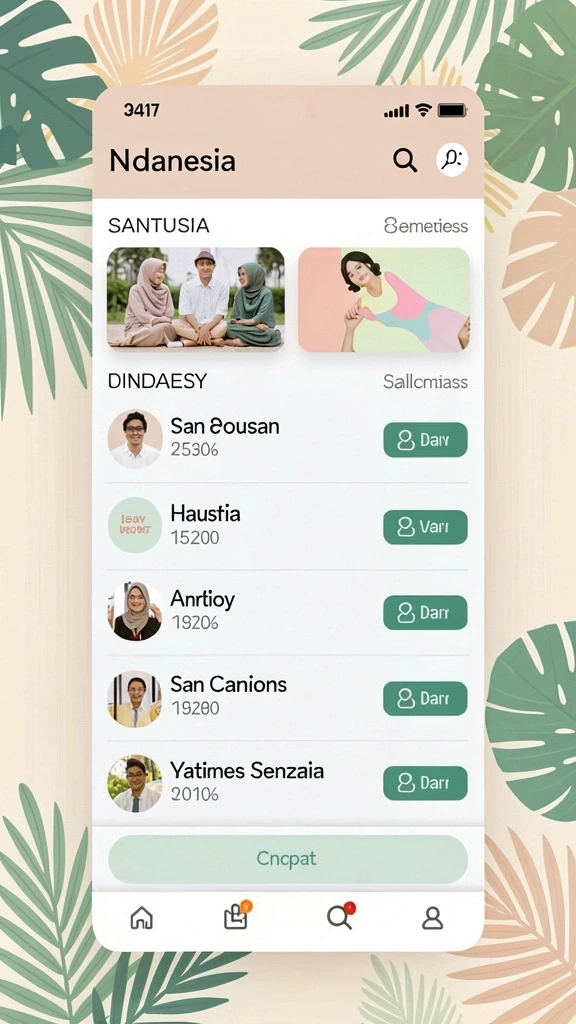The height and width of the screenshot is (1024, 576).
Task: Tap the green button beside Yatimes Senzaia
Action: (425, 783)
